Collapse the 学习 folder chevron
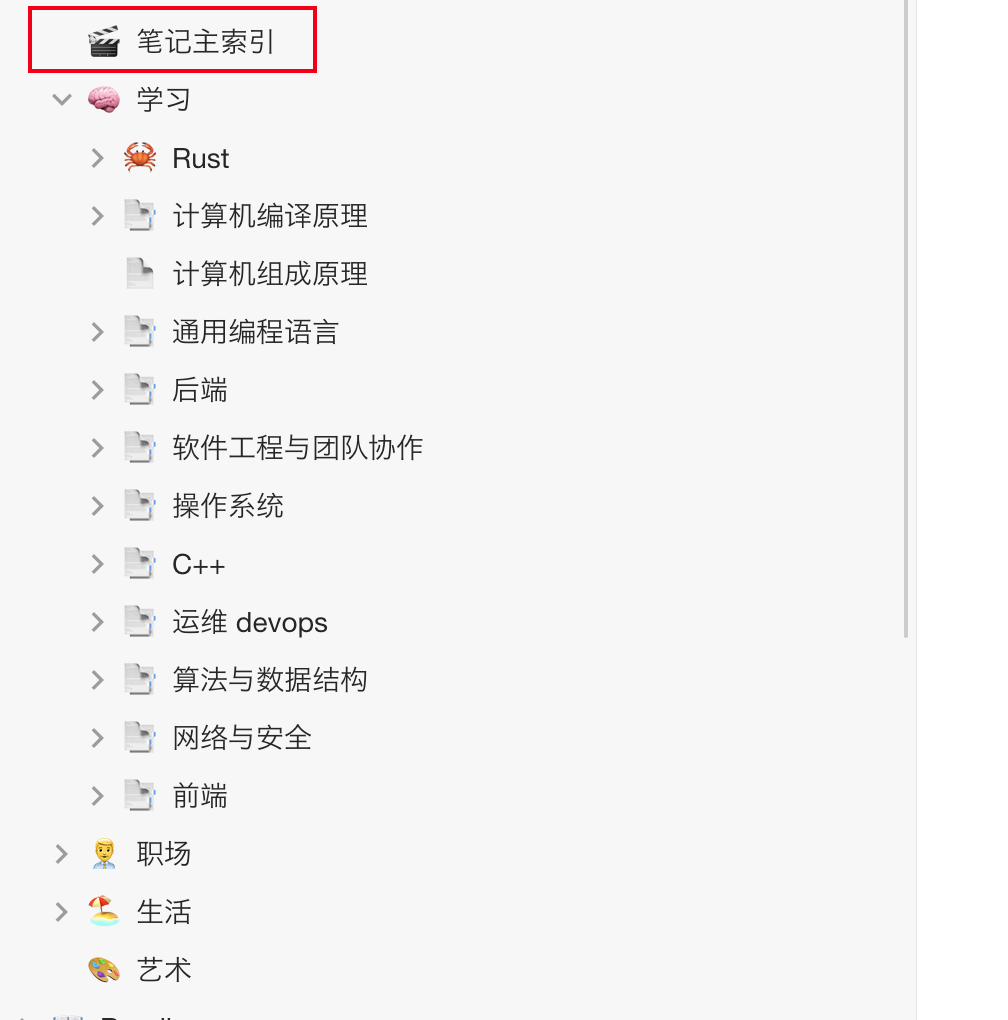Screen dimensions: 1008x1020 (62, 100)
